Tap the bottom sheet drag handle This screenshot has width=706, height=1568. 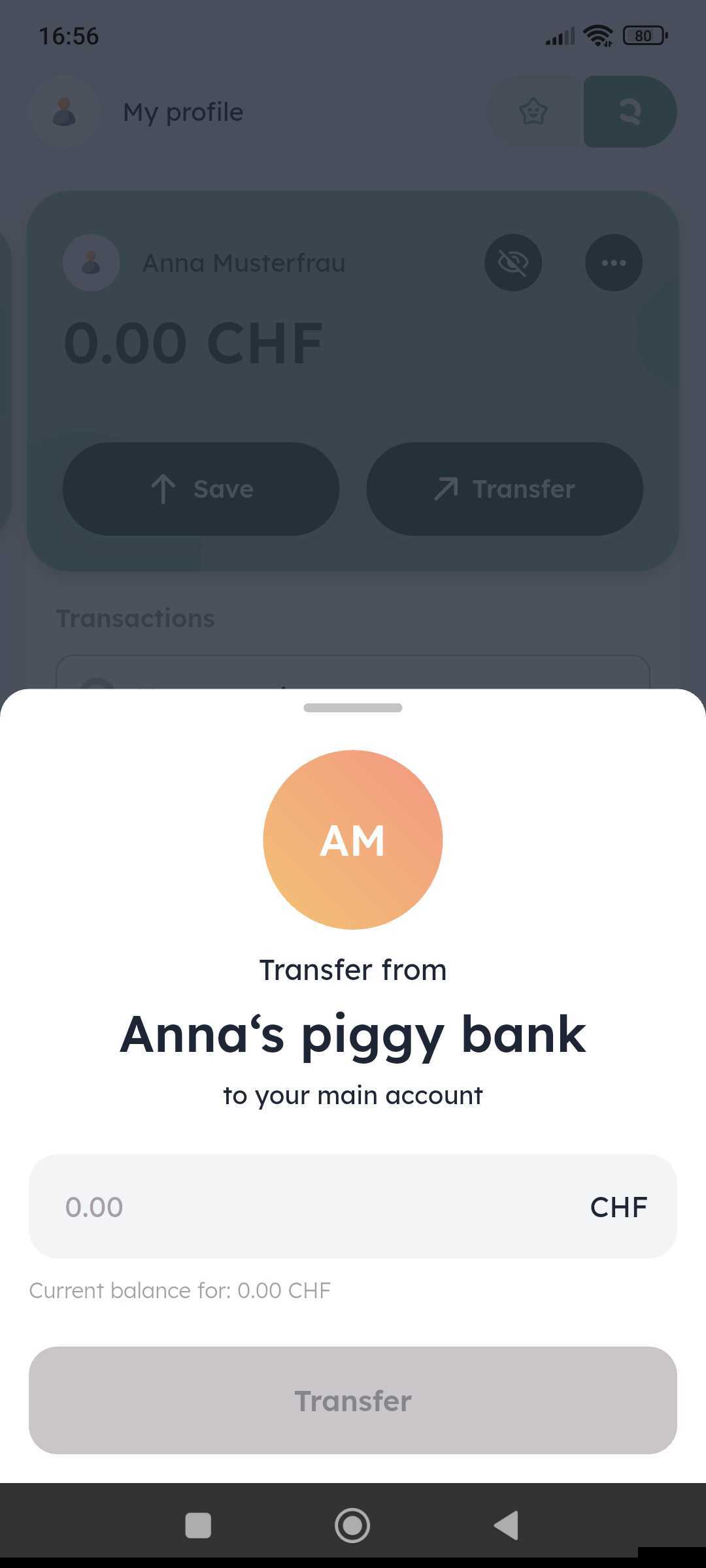tap(353, 708)
